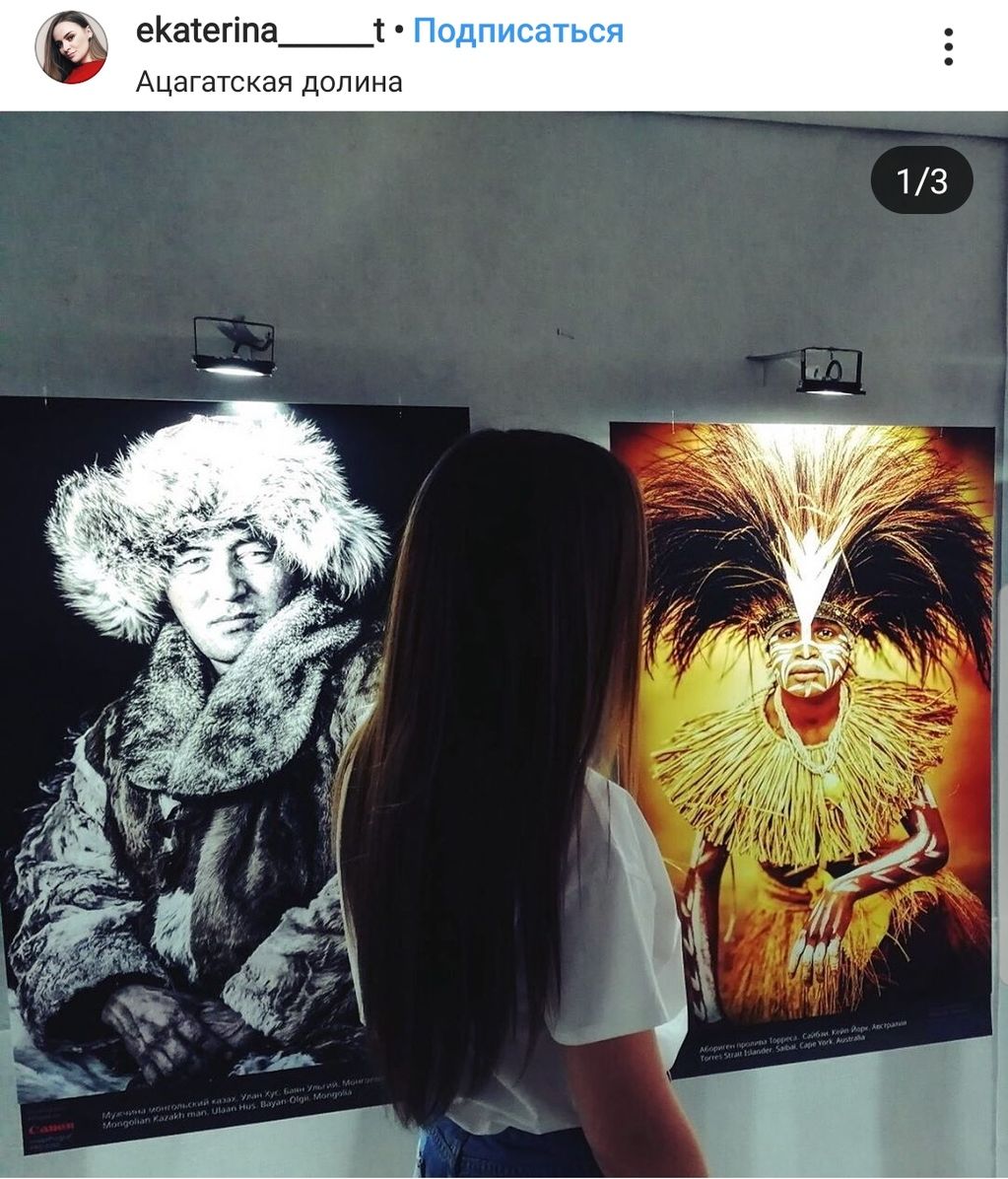Open ekaterina's profile picture

point(71,47)
